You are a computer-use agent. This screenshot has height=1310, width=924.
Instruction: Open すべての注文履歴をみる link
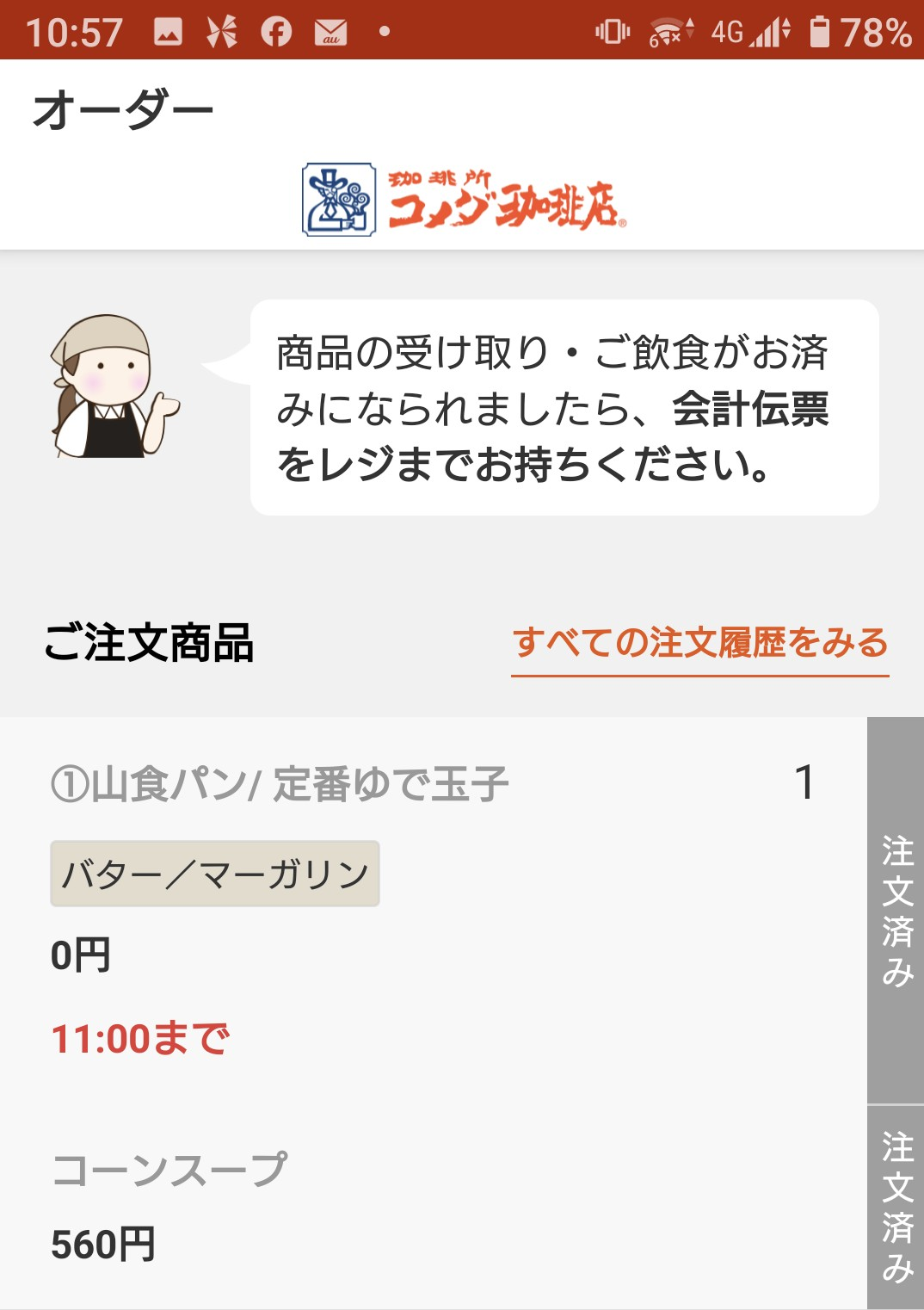[699, 644]
